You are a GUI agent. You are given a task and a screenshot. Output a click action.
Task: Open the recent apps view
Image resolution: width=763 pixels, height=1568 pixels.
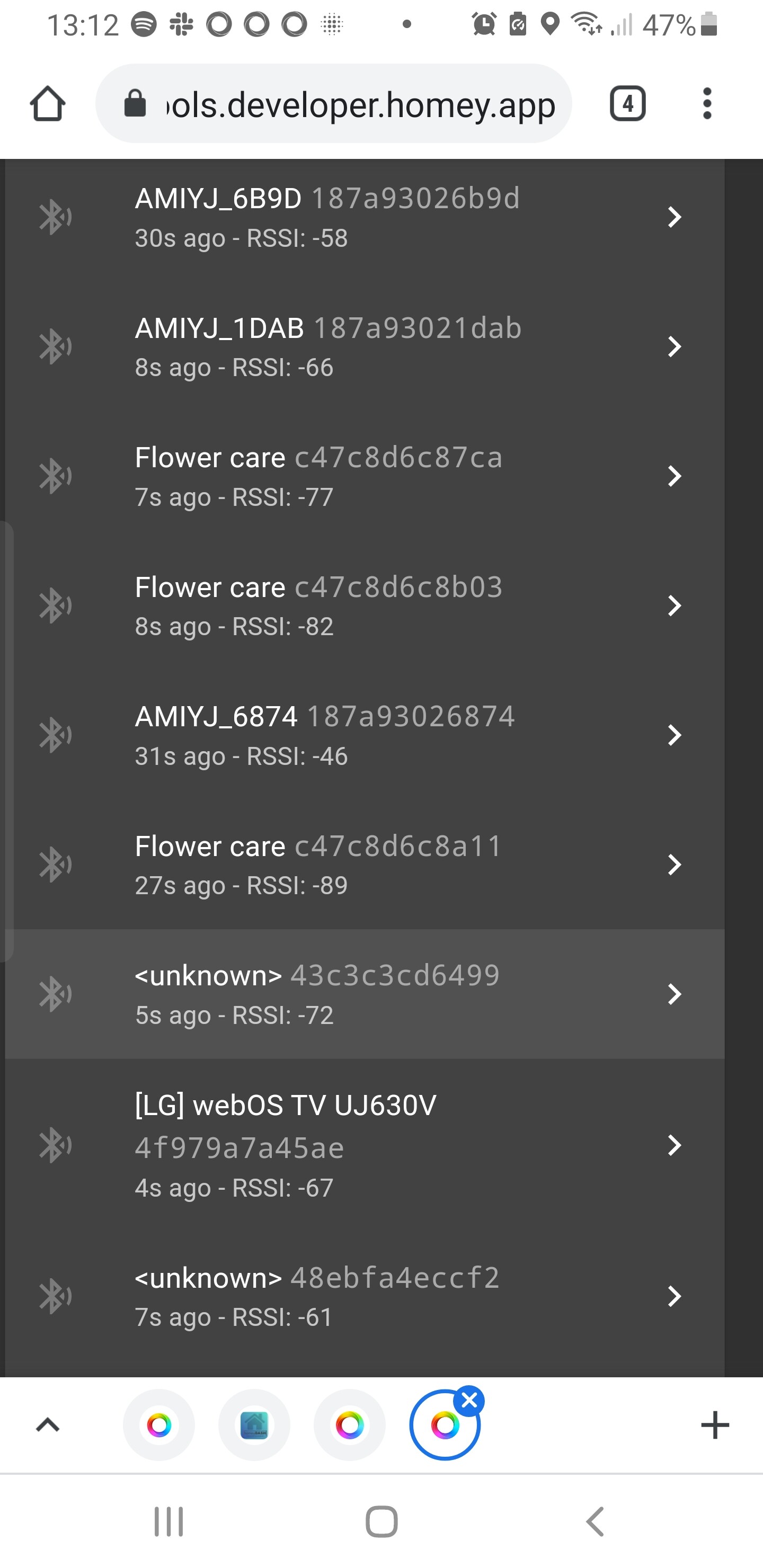pyautogui.click(x=168, y=1522)
